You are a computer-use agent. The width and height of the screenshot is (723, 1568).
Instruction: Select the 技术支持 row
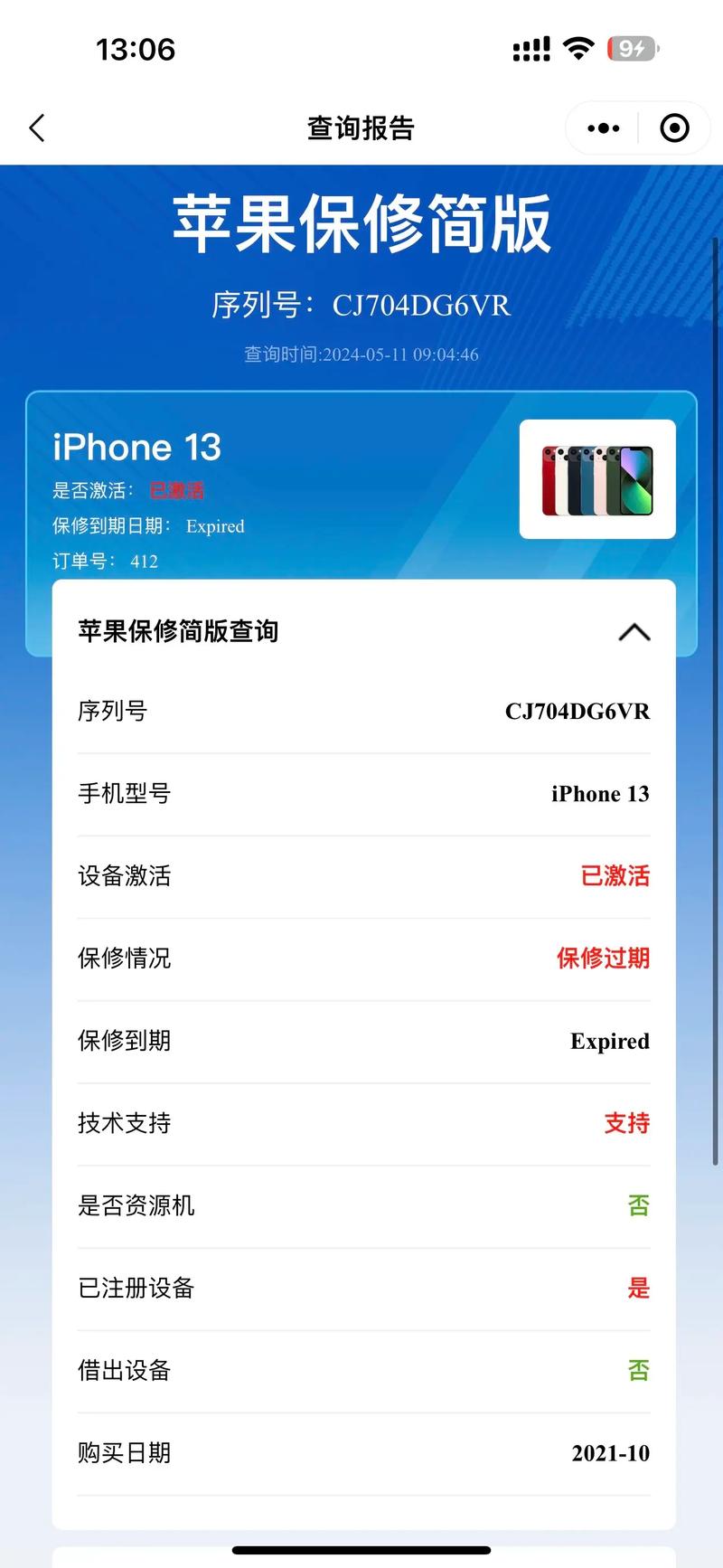(361, 1123)
